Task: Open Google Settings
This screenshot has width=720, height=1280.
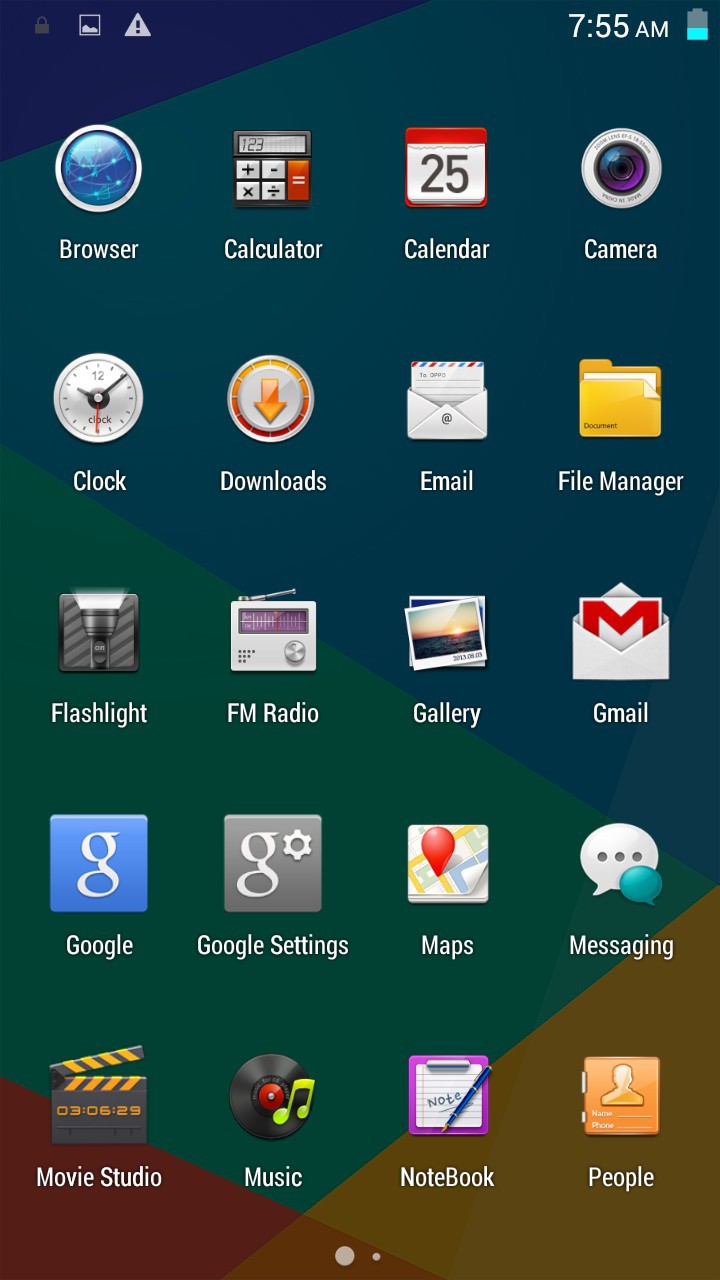Action: click(272, 863)
